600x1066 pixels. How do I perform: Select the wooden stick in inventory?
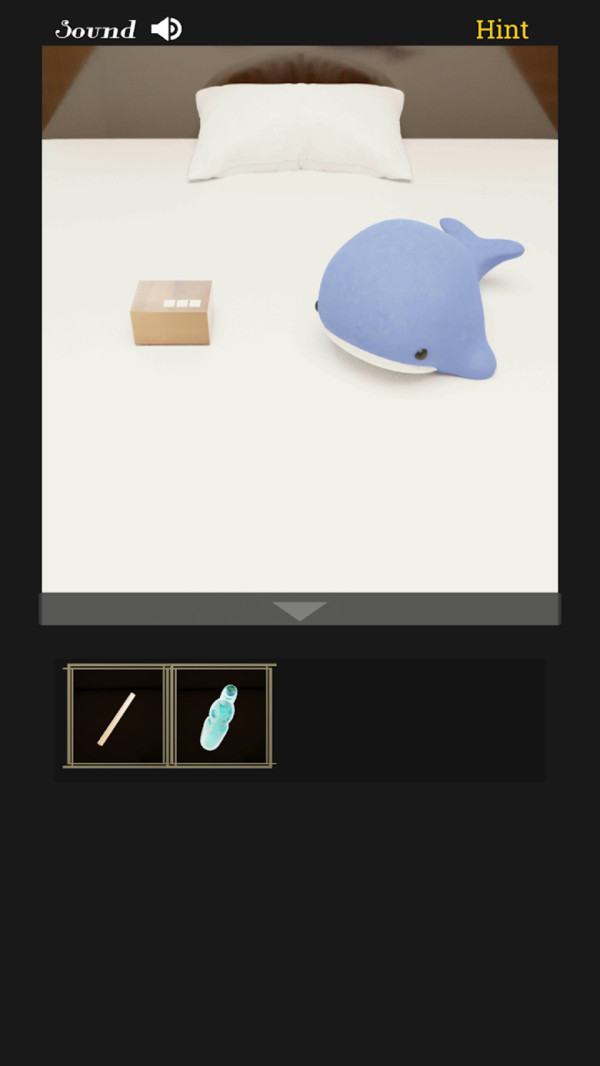point(117,717)
